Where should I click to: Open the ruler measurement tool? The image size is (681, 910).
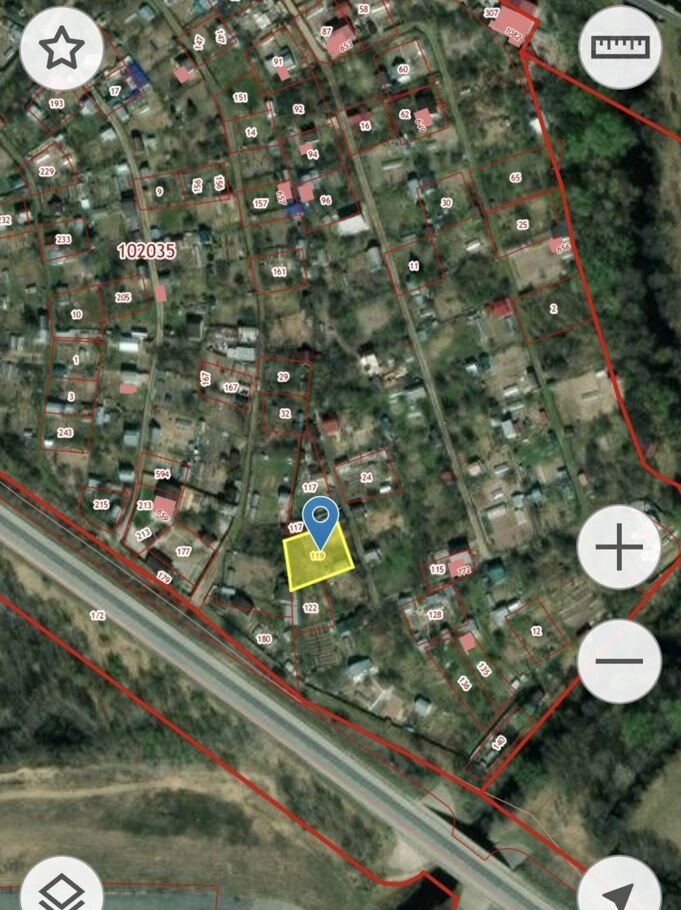pos(620,47)
